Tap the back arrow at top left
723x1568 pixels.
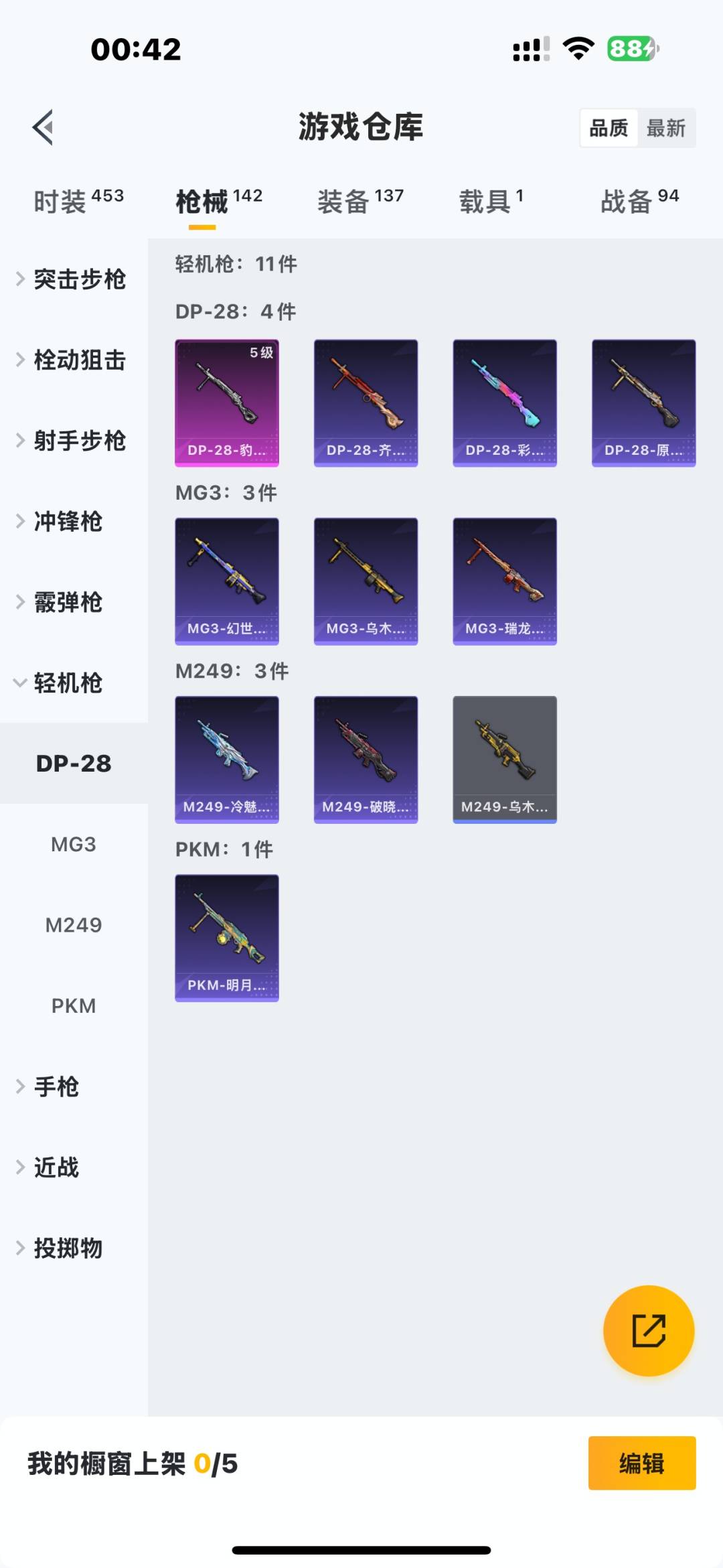click(x=42, y=127)
